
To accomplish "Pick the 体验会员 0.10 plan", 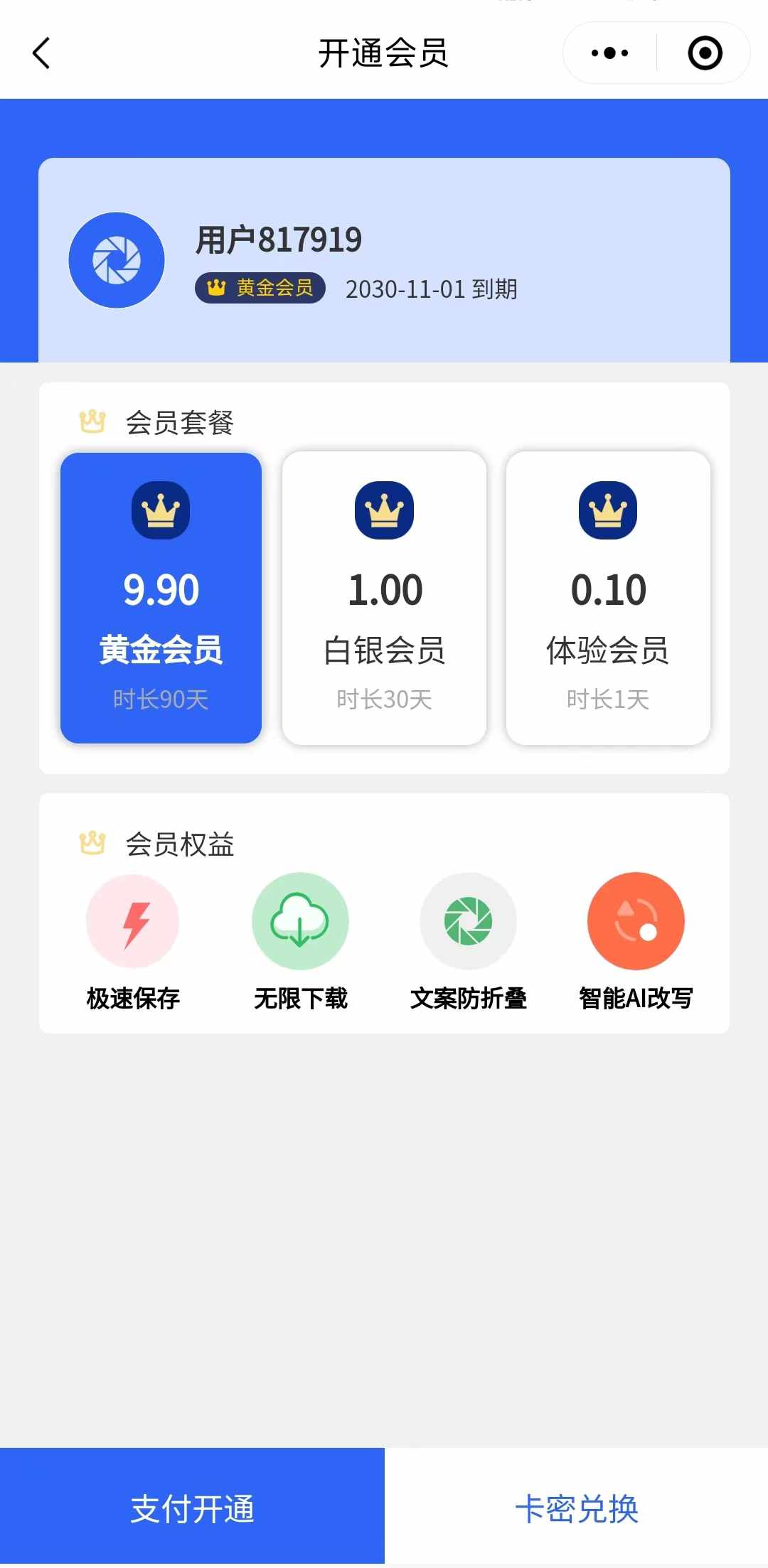I will click(608, 598).
